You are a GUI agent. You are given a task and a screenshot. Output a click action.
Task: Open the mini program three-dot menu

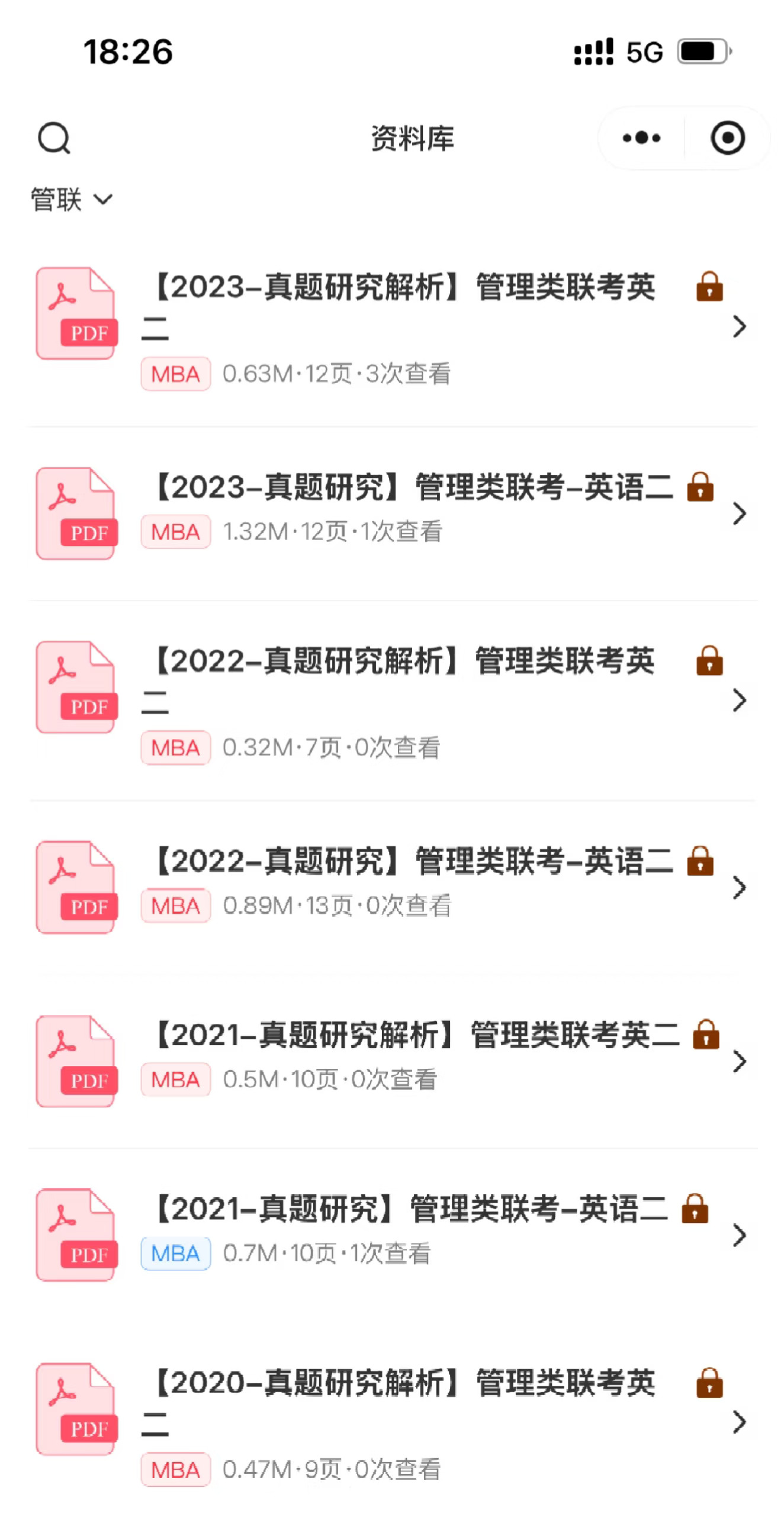point(641,138)
